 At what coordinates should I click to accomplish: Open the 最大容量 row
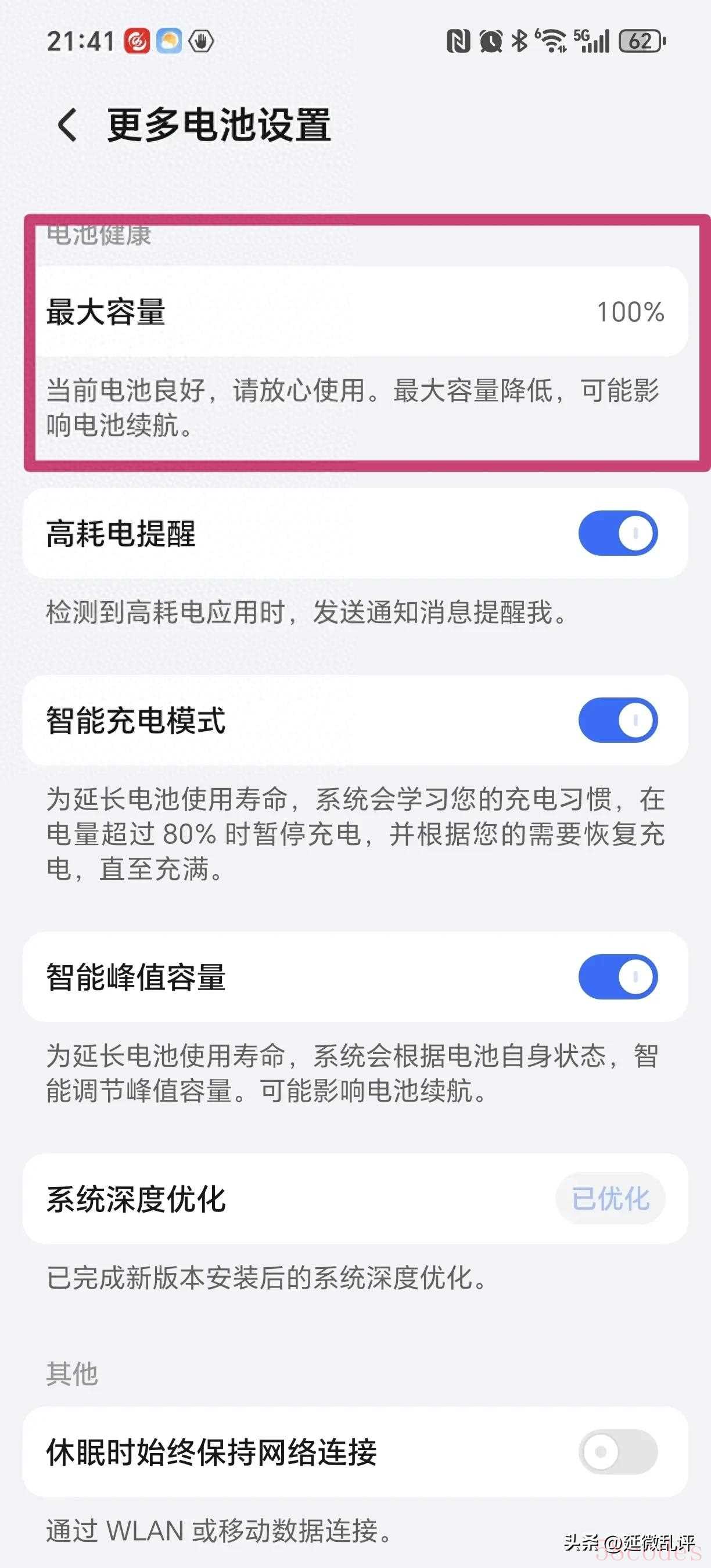pos(355,312)
